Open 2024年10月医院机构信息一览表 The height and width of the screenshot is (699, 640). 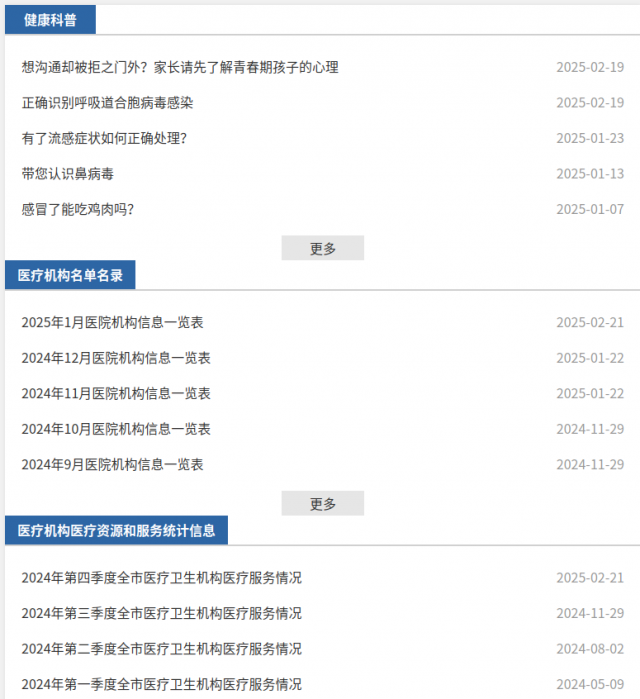[x=115, y=429]
